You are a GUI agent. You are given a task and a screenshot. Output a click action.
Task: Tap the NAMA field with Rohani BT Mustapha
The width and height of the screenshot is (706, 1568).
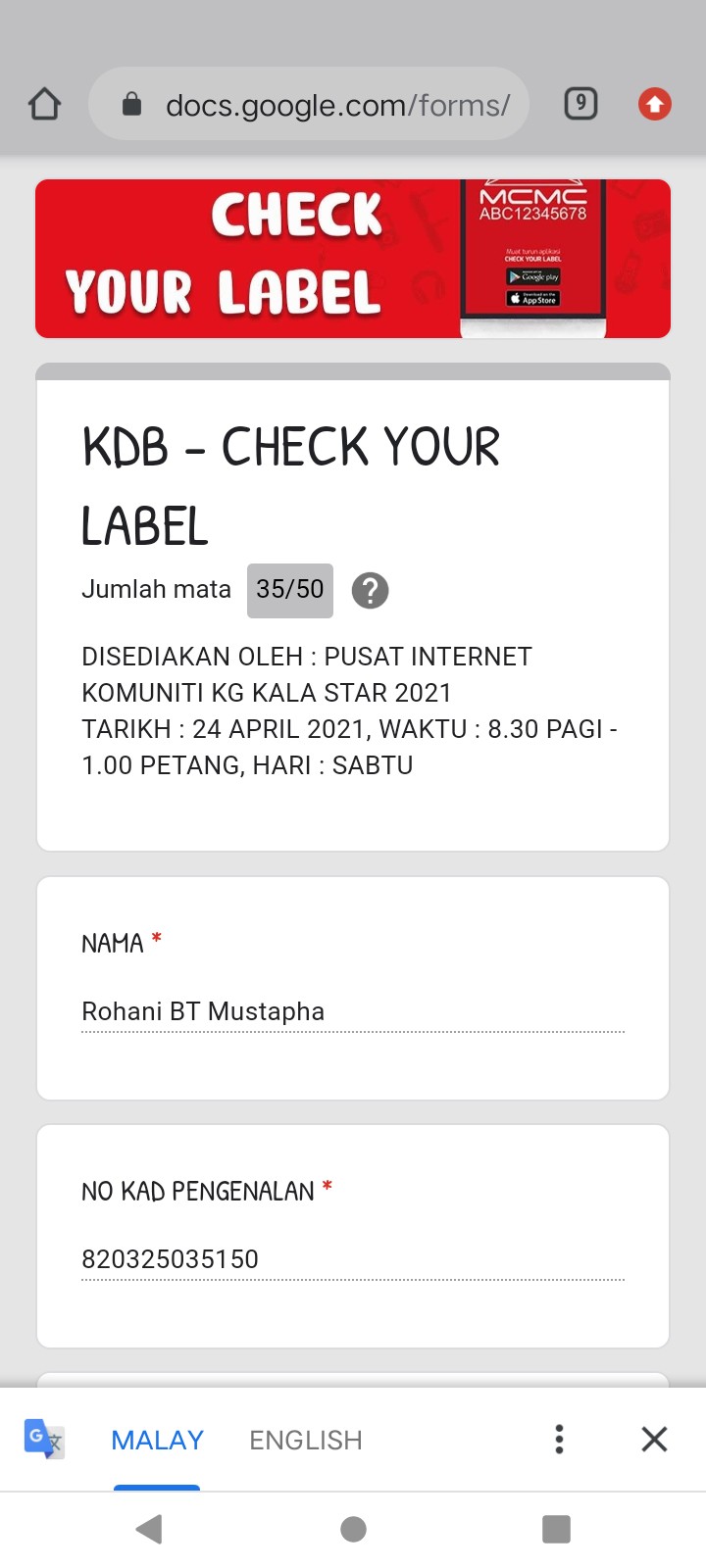point(352,1011)
